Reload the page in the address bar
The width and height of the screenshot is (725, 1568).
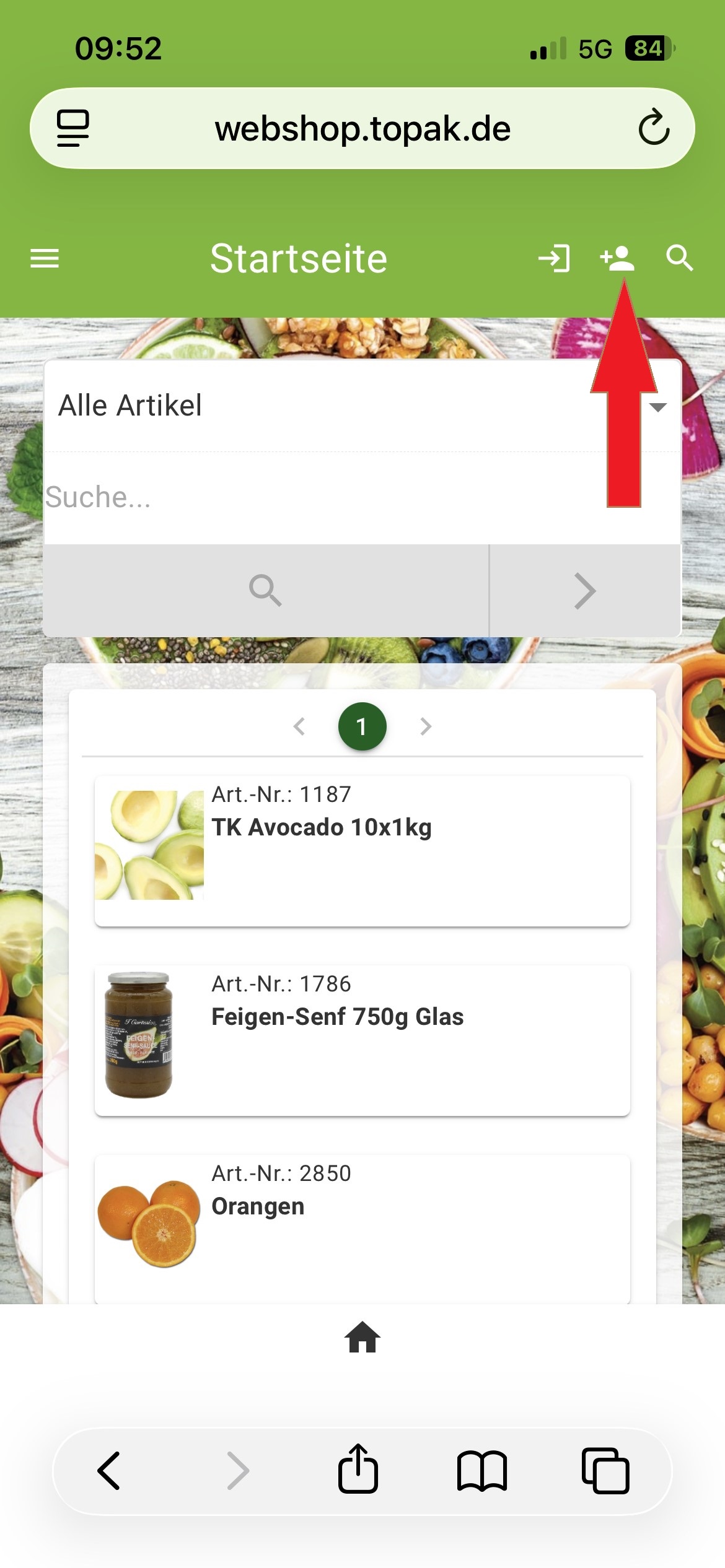(654, 128)
